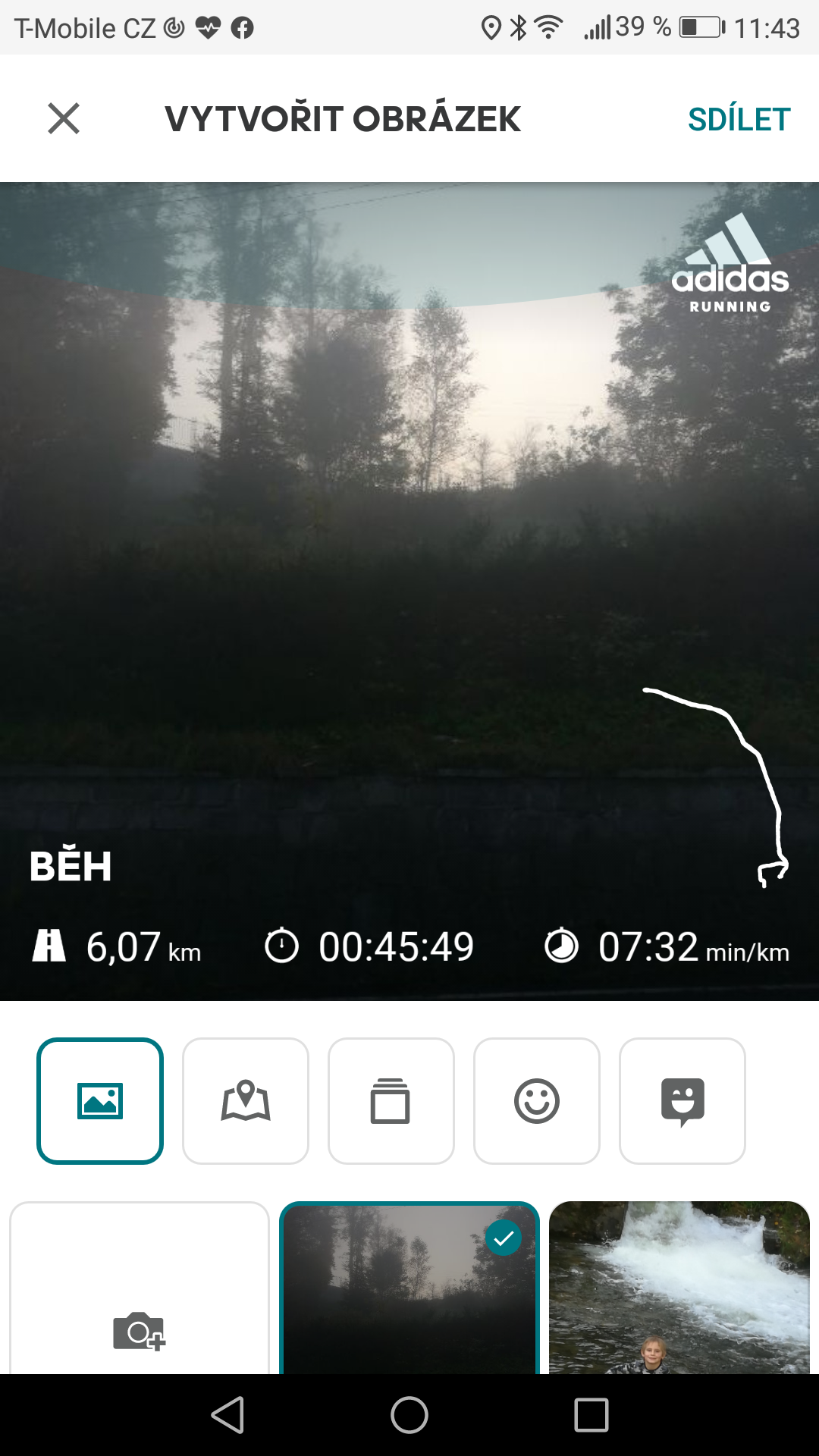Open the sticker speech-bubble tab
The height and width of the screenshot is (1456, 819).
[682, 1100]
